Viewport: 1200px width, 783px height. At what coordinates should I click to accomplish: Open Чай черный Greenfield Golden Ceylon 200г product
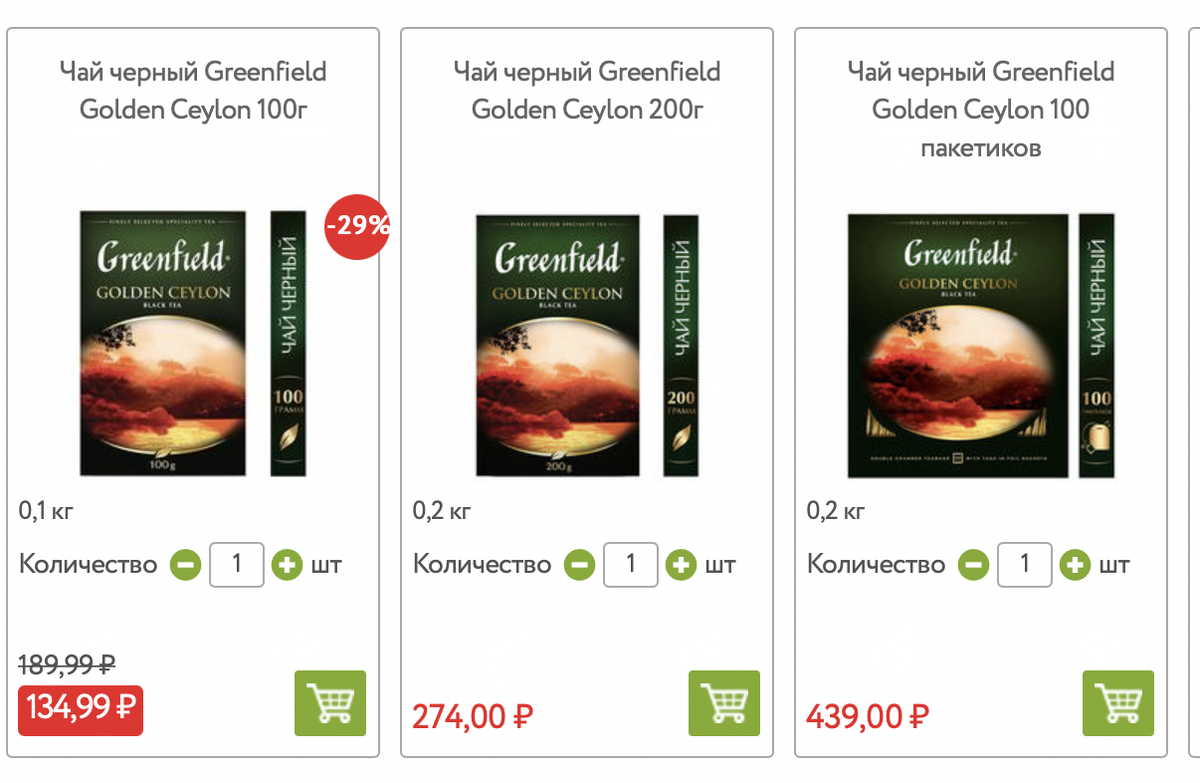pos(587,90)
